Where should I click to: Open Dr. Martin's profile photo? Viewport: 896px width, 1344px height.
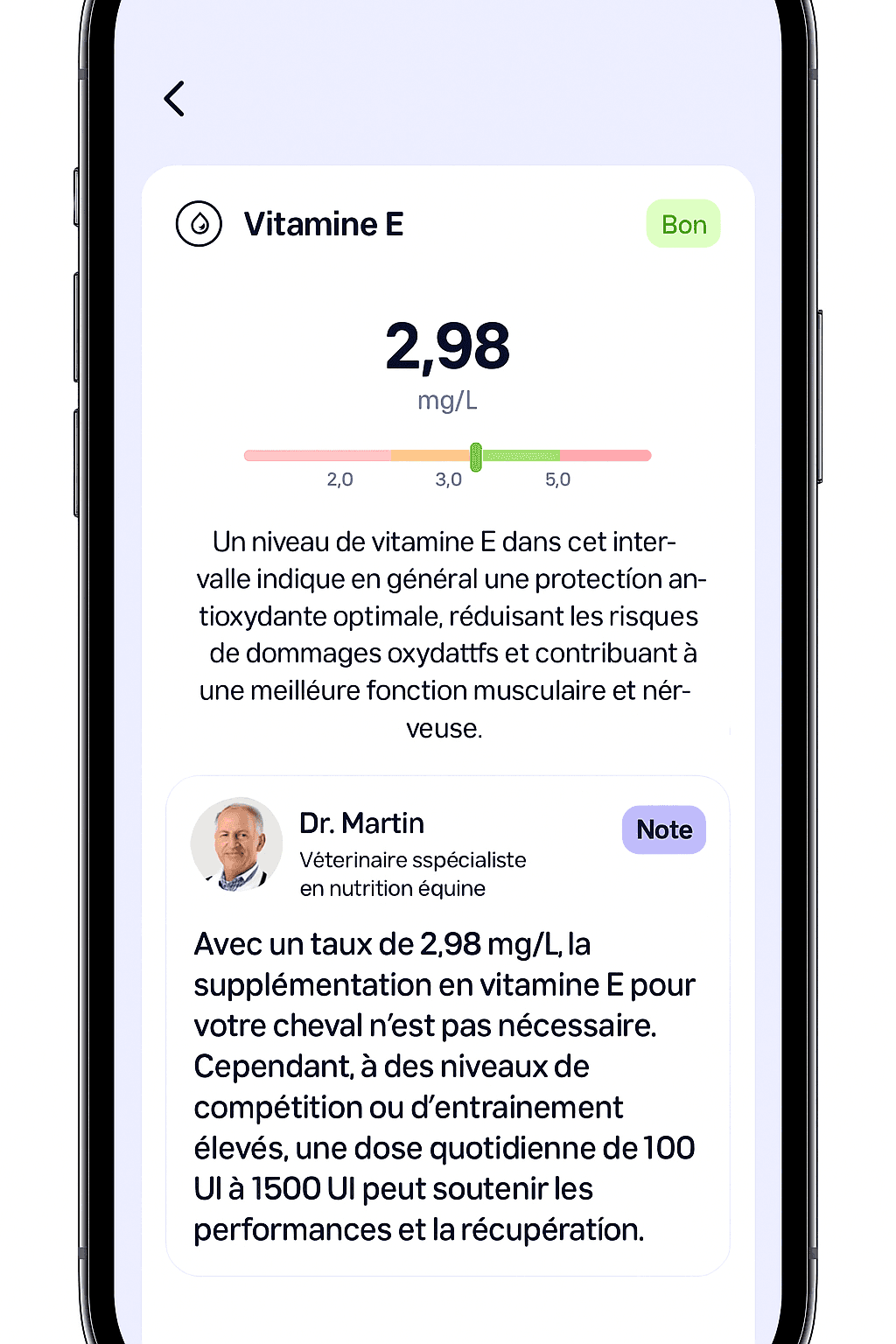pyautogui.click(x=236, y=844)
